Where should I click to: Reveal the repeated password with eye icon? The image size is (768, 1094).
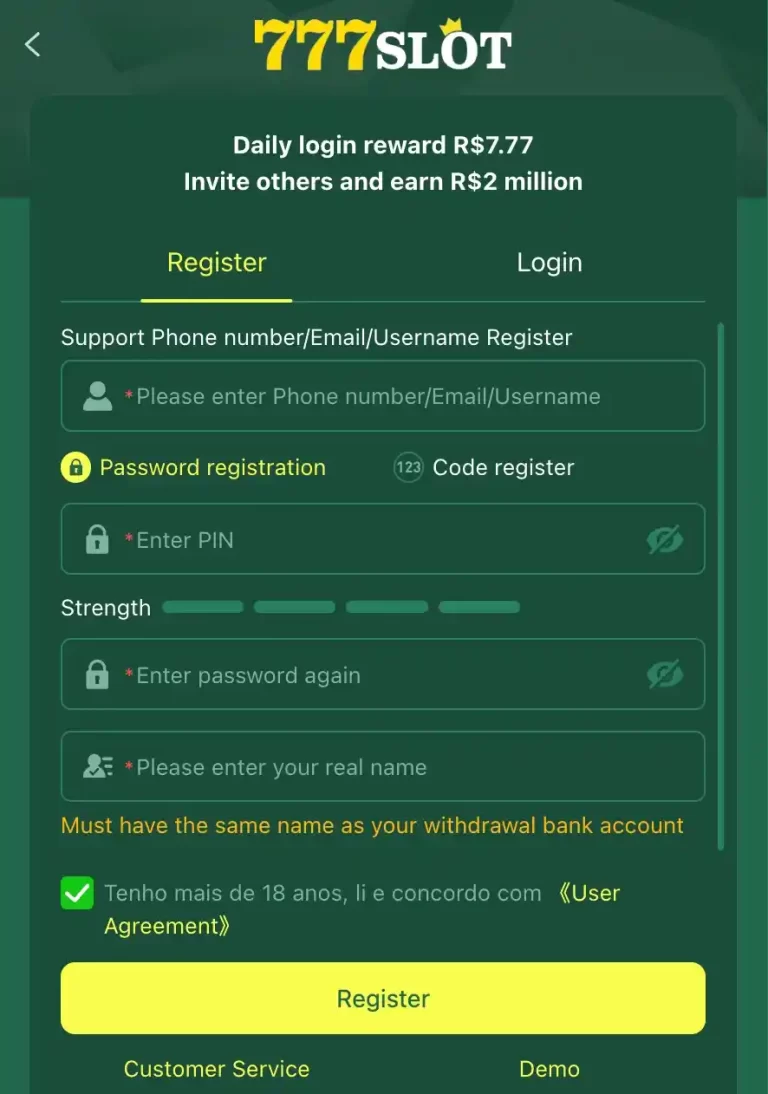tap(664, 675)
